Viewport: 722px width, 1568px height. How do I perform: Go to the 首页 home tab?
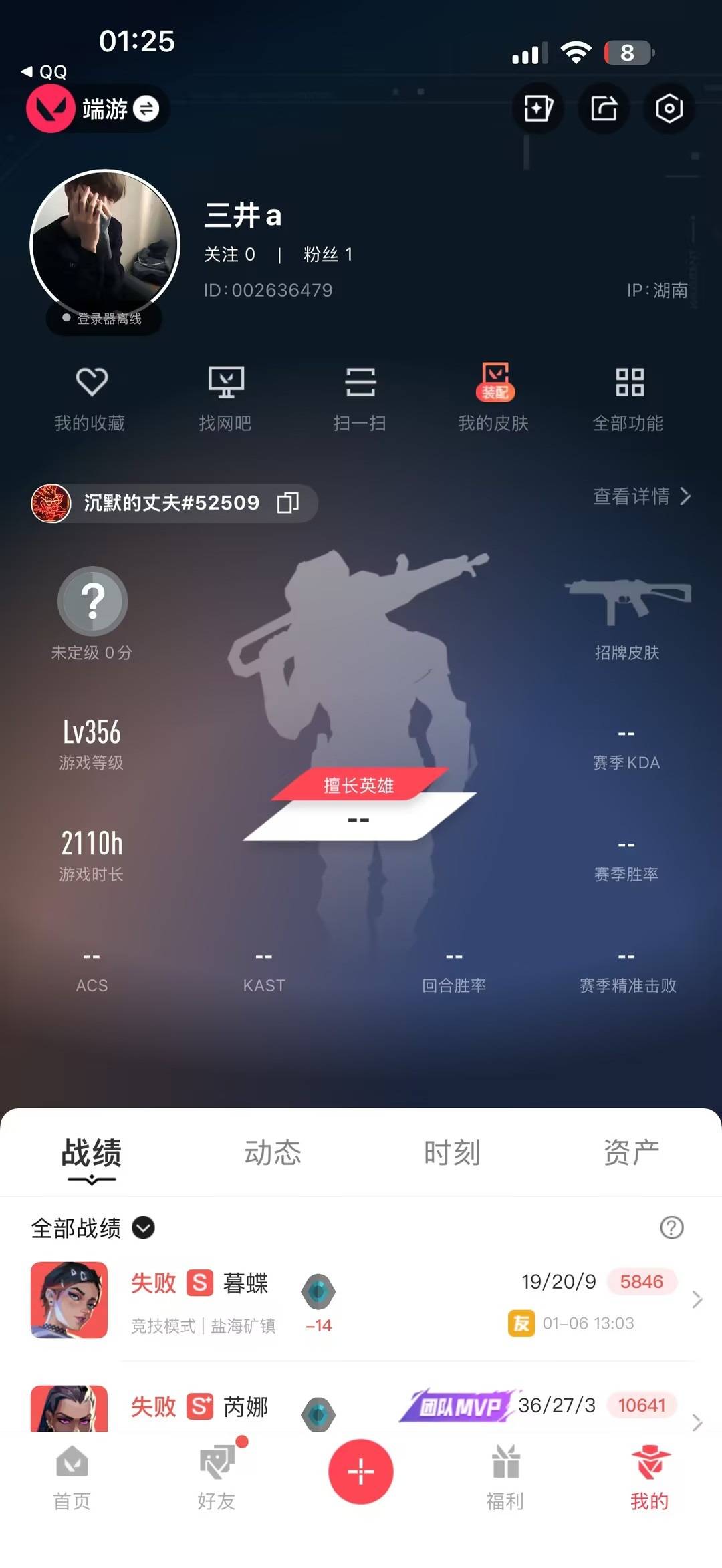click(72, 1478)
